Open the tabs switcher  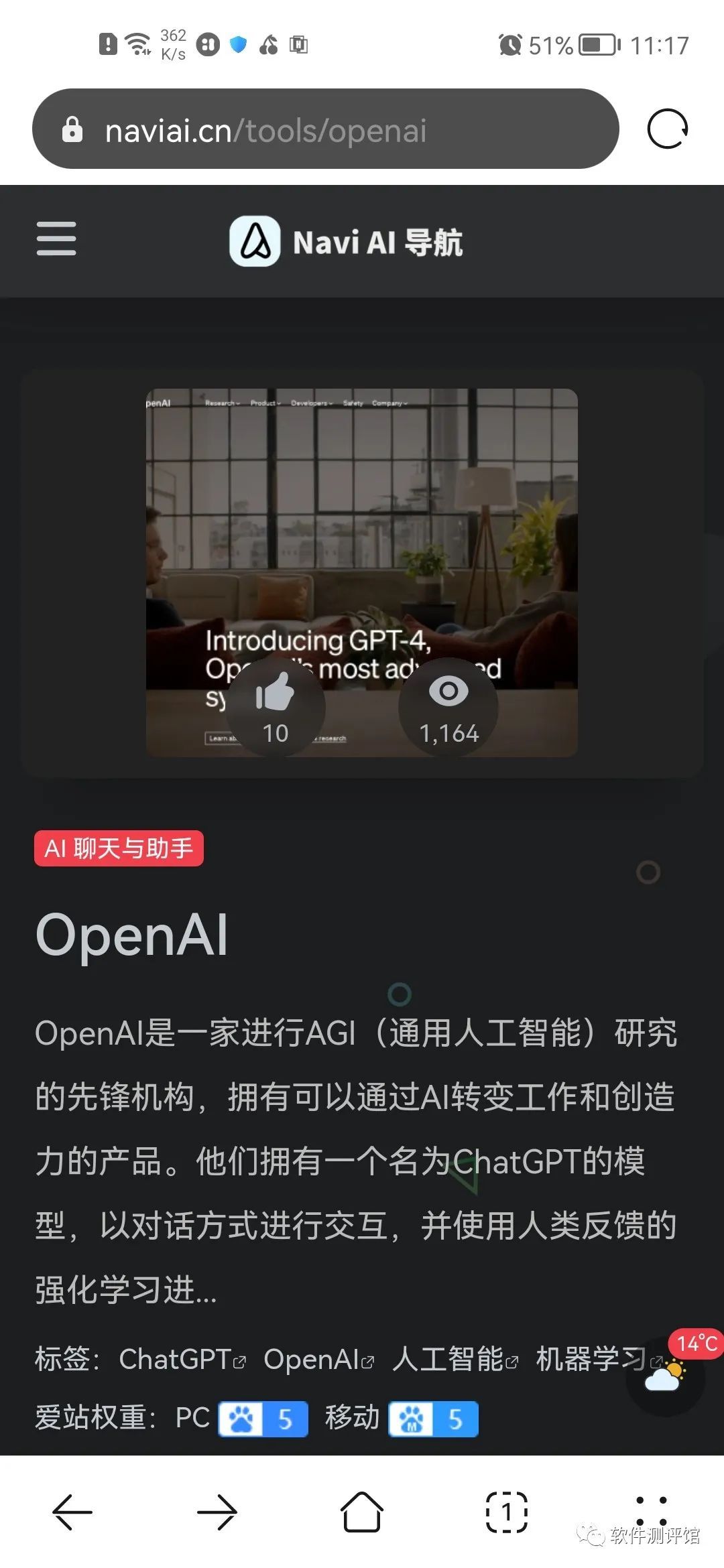click(507, 1512)
